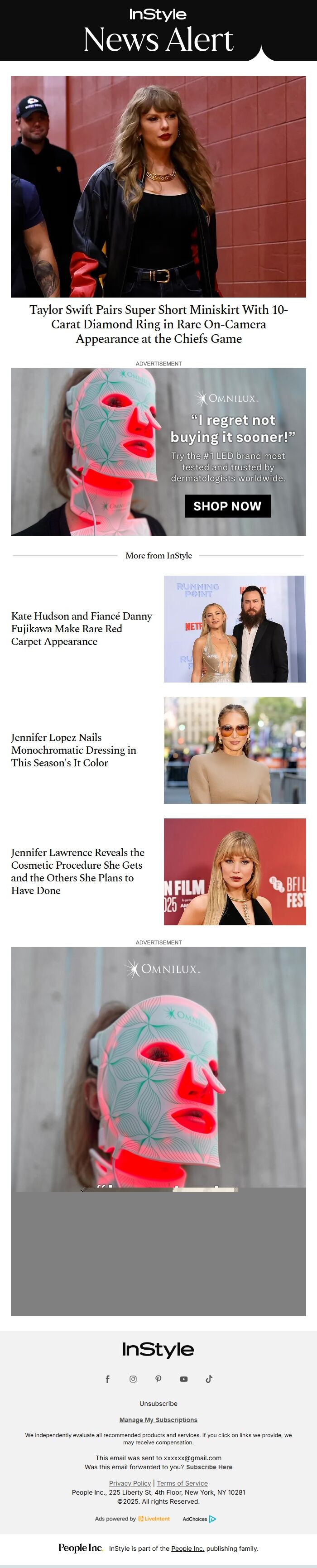Read the Terms of Service

point(182,1483)
